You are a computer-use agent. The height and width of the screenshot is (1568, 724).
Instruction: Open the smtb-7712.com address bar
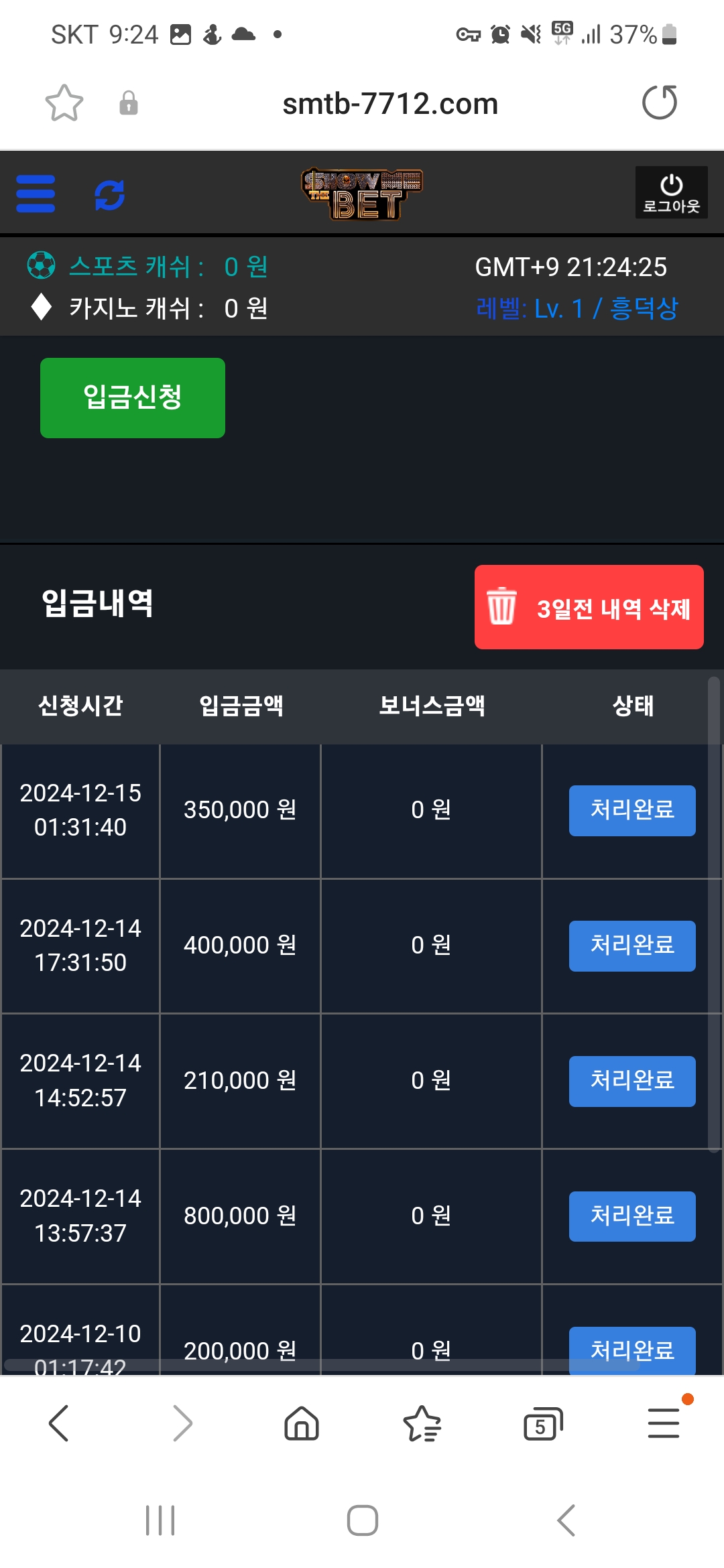click(390, 104)
